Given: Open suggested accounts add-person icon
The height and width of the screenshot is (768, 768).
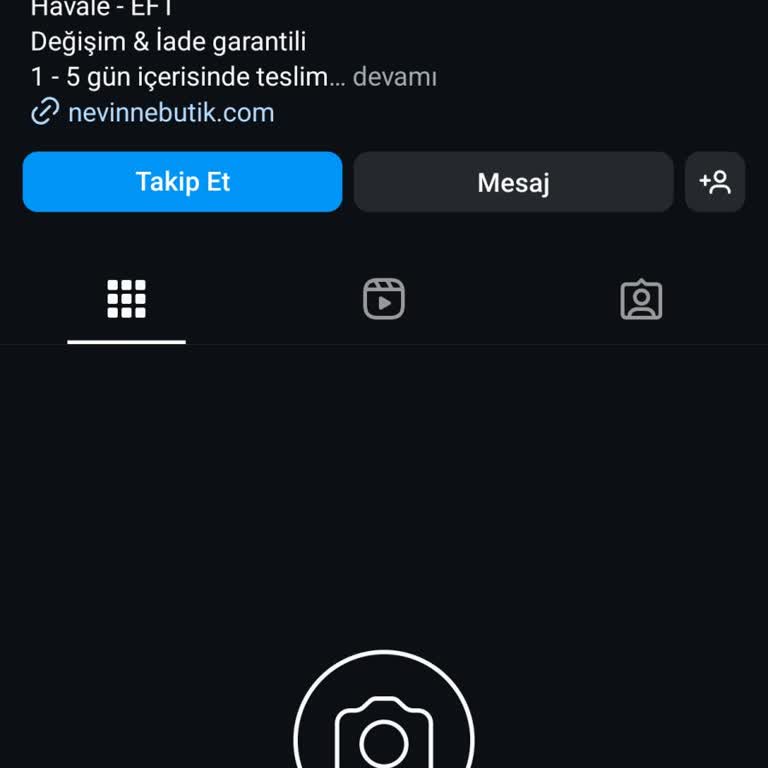Looking at the screenshot, I should pos(715,182).
